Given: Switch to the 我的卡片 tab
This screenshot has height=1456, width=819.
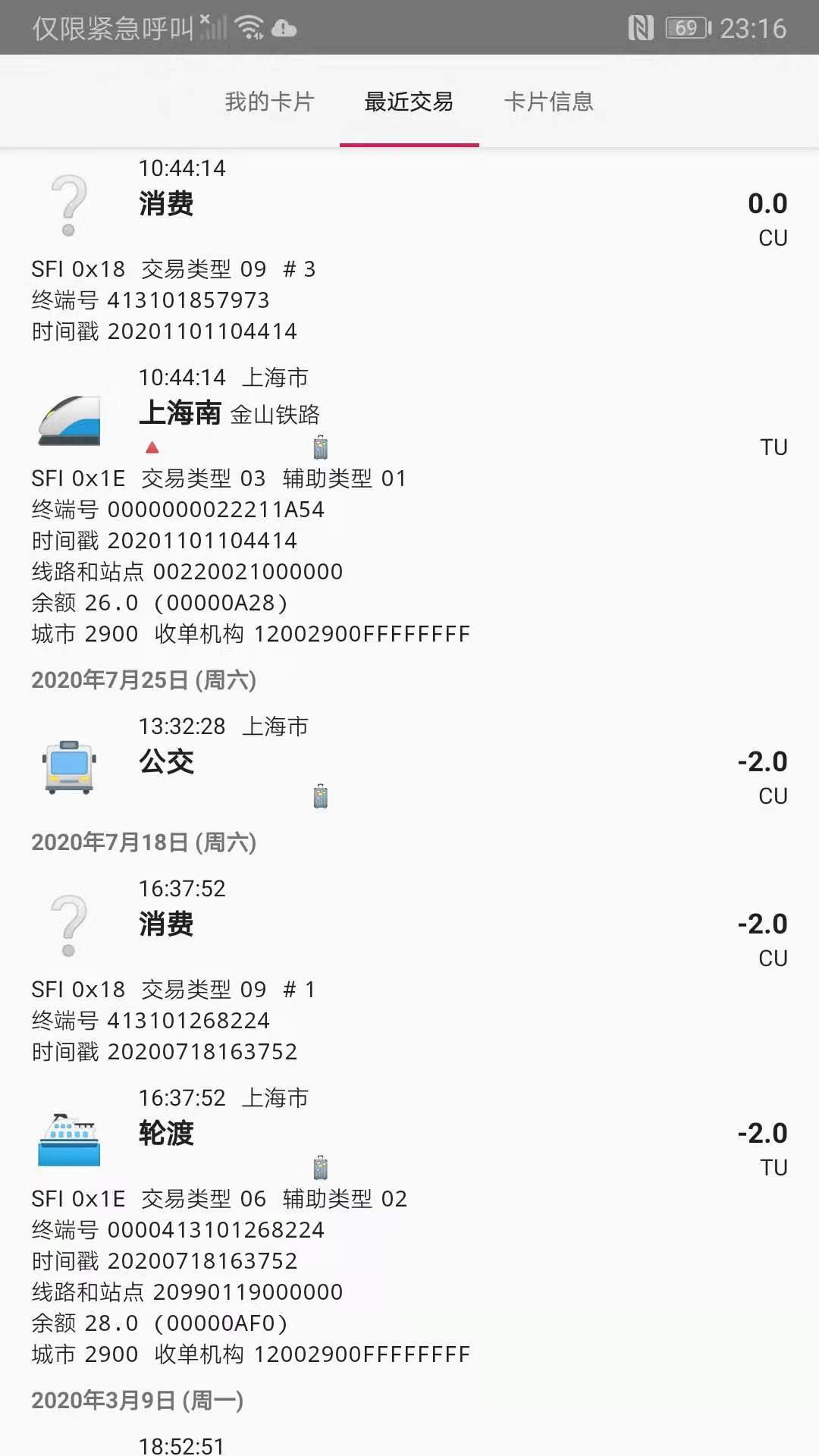Looking at the screenshot, I should click(x=269, y=102).
